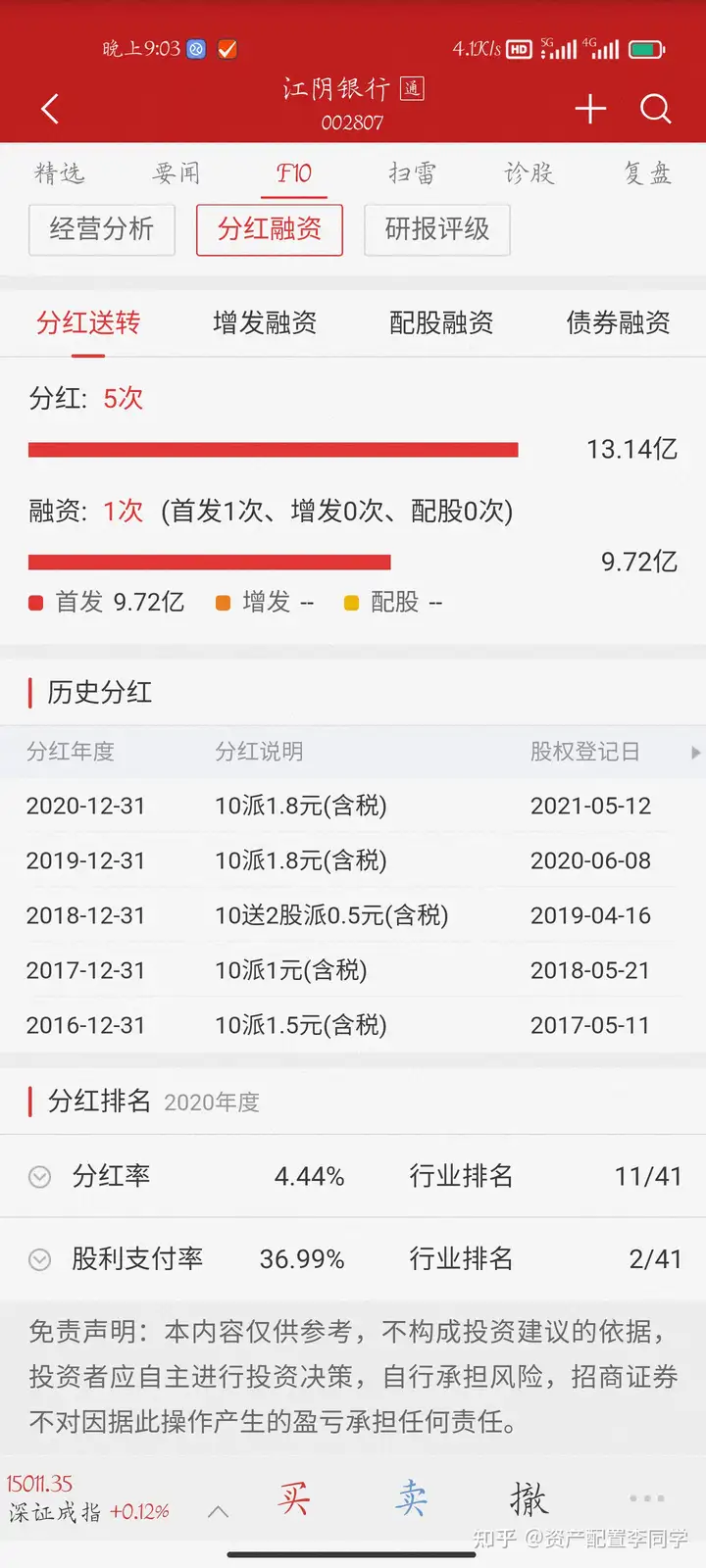Switch to the 精选 tab
Image resolution: width=706 pixels, height=1568 pixels.
[x=60, y=173]
